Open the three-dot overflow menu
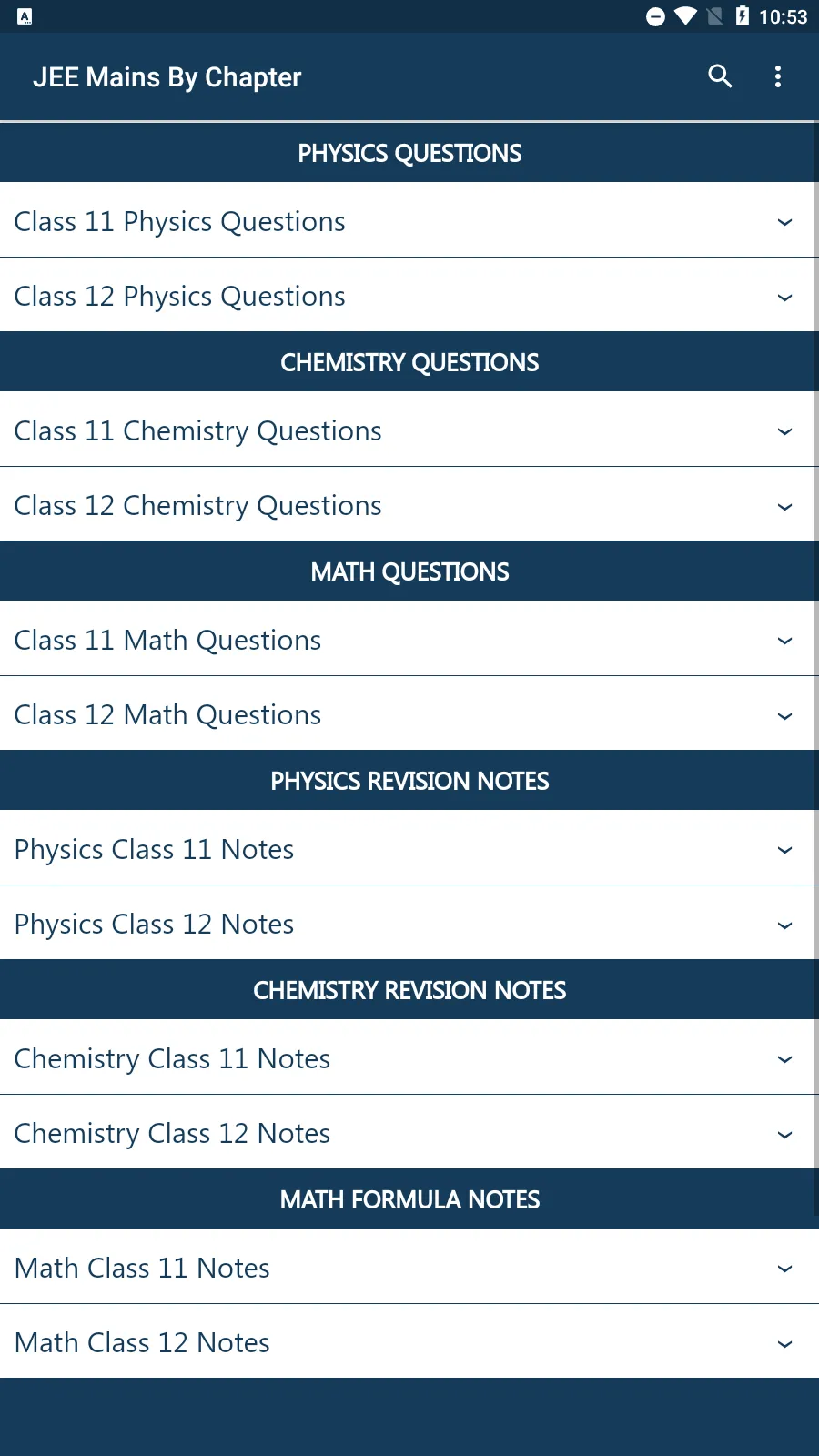Image resolution: width=819 pixels, height=1456 pixels. point(778,76)
